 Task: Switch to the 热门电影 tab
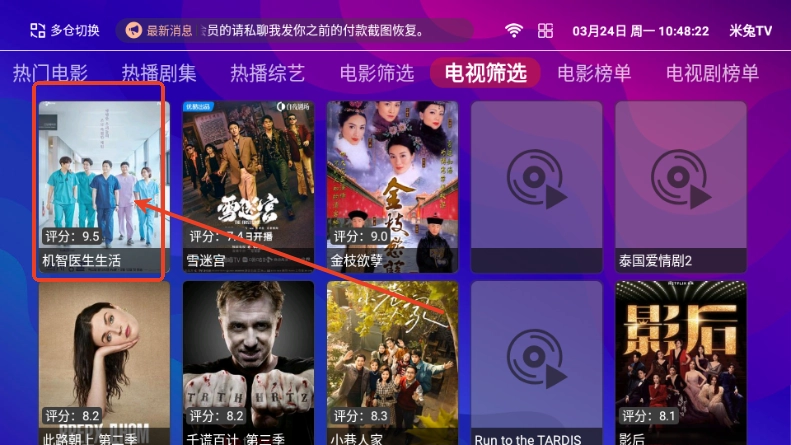(50, 73)
